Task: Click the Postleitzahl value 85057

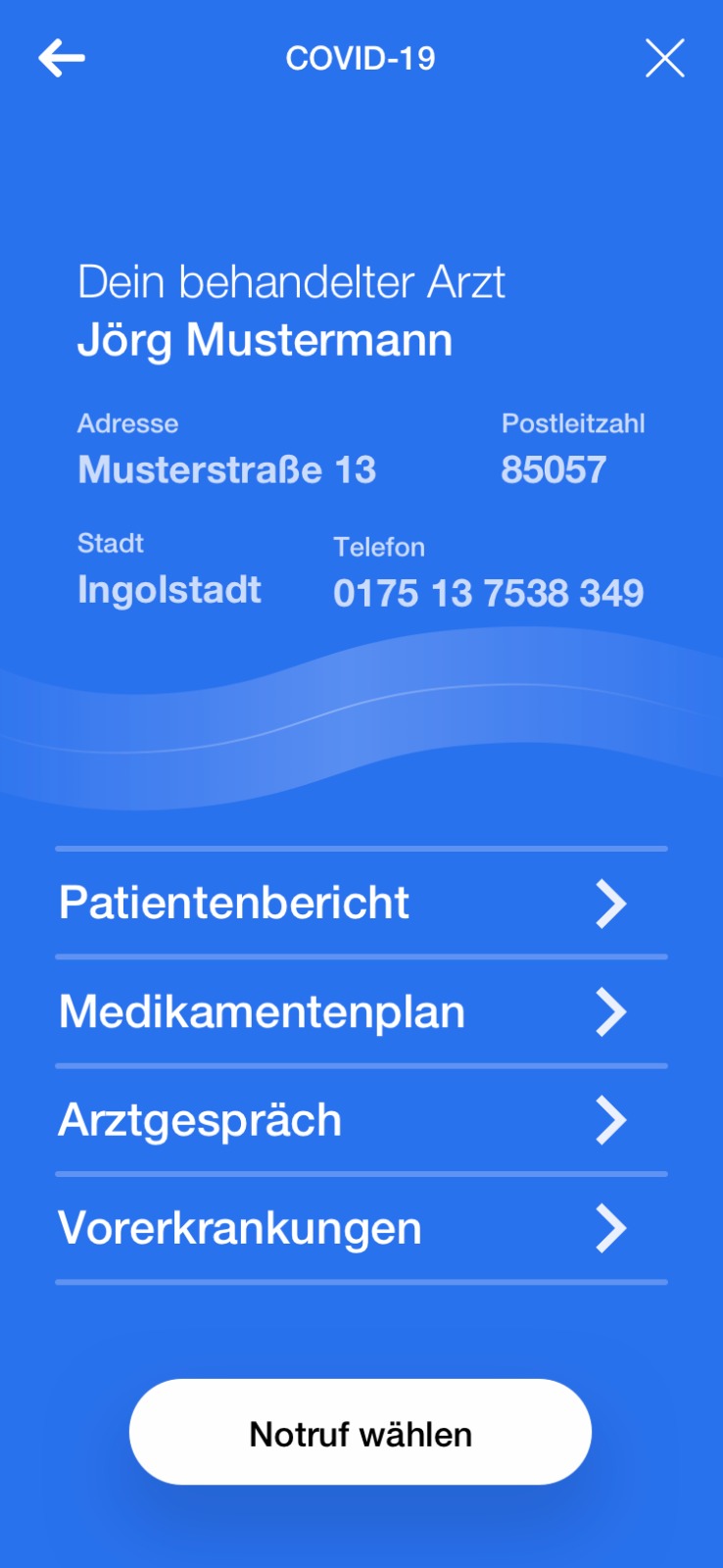Action: click(x=554, y=469)
